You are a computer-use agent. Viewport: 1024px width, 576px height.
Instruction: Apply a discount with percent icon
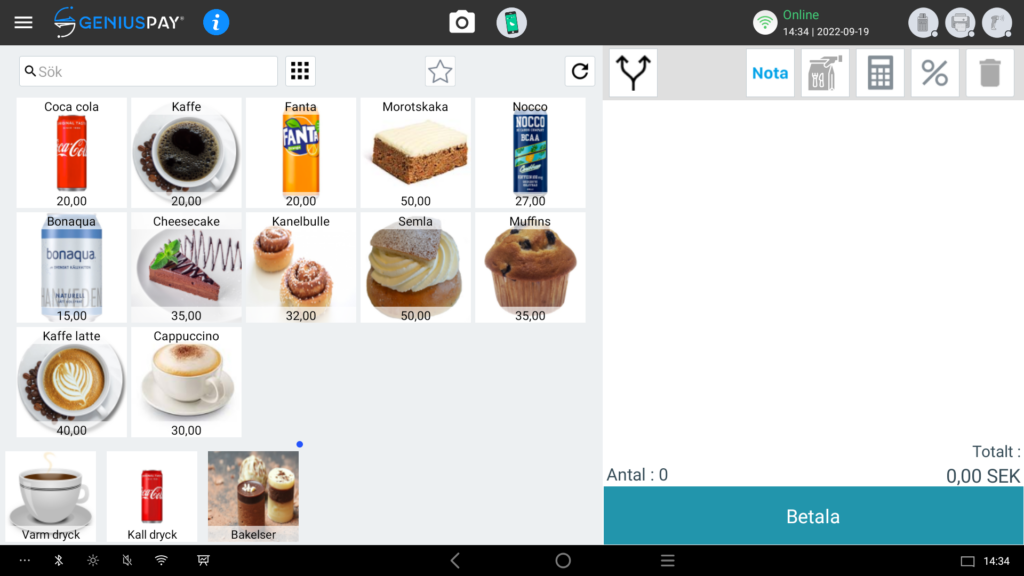coord(934,73)
